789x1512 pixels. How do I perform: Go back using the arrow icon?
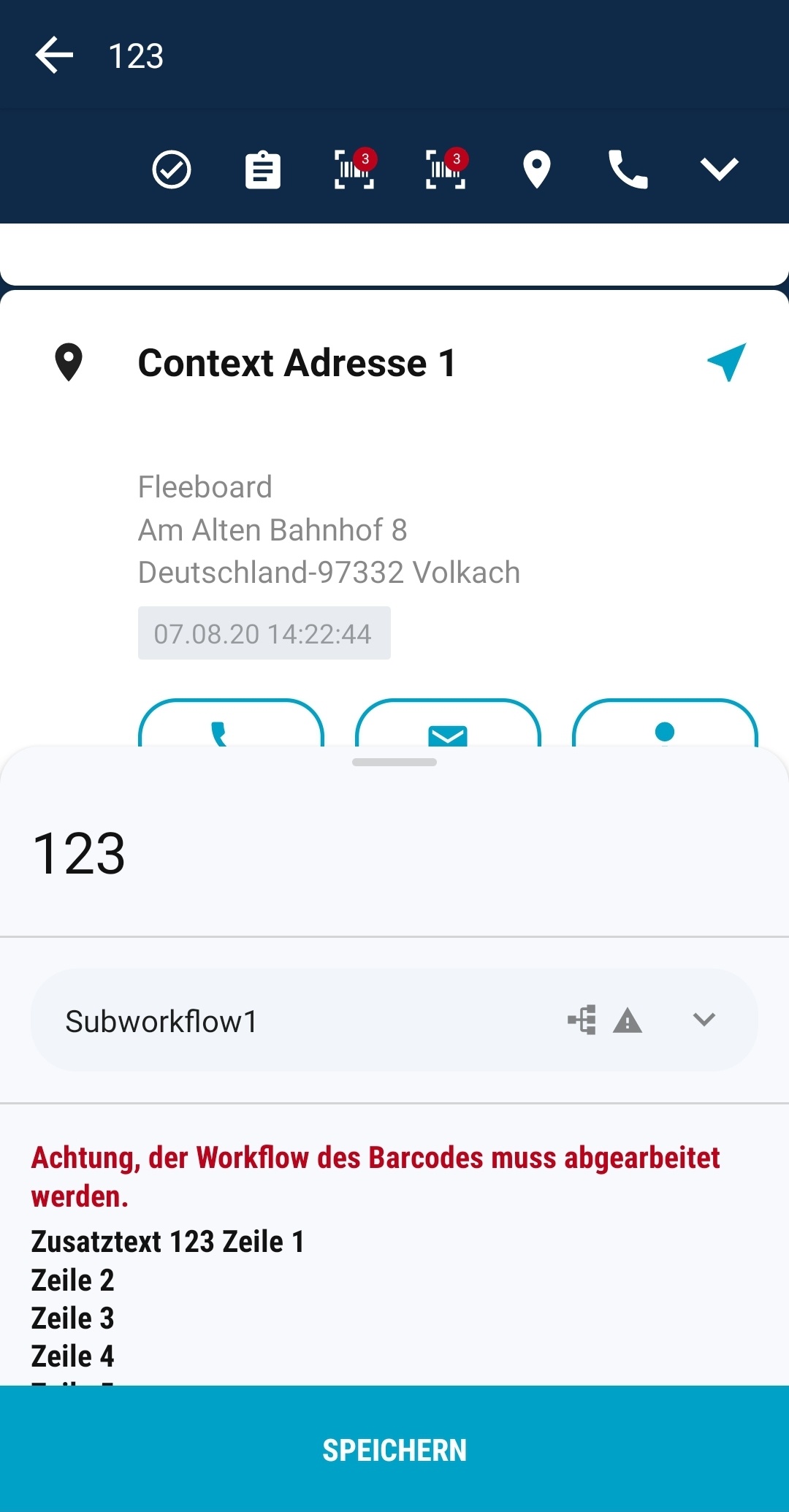[x=54, y=56]
